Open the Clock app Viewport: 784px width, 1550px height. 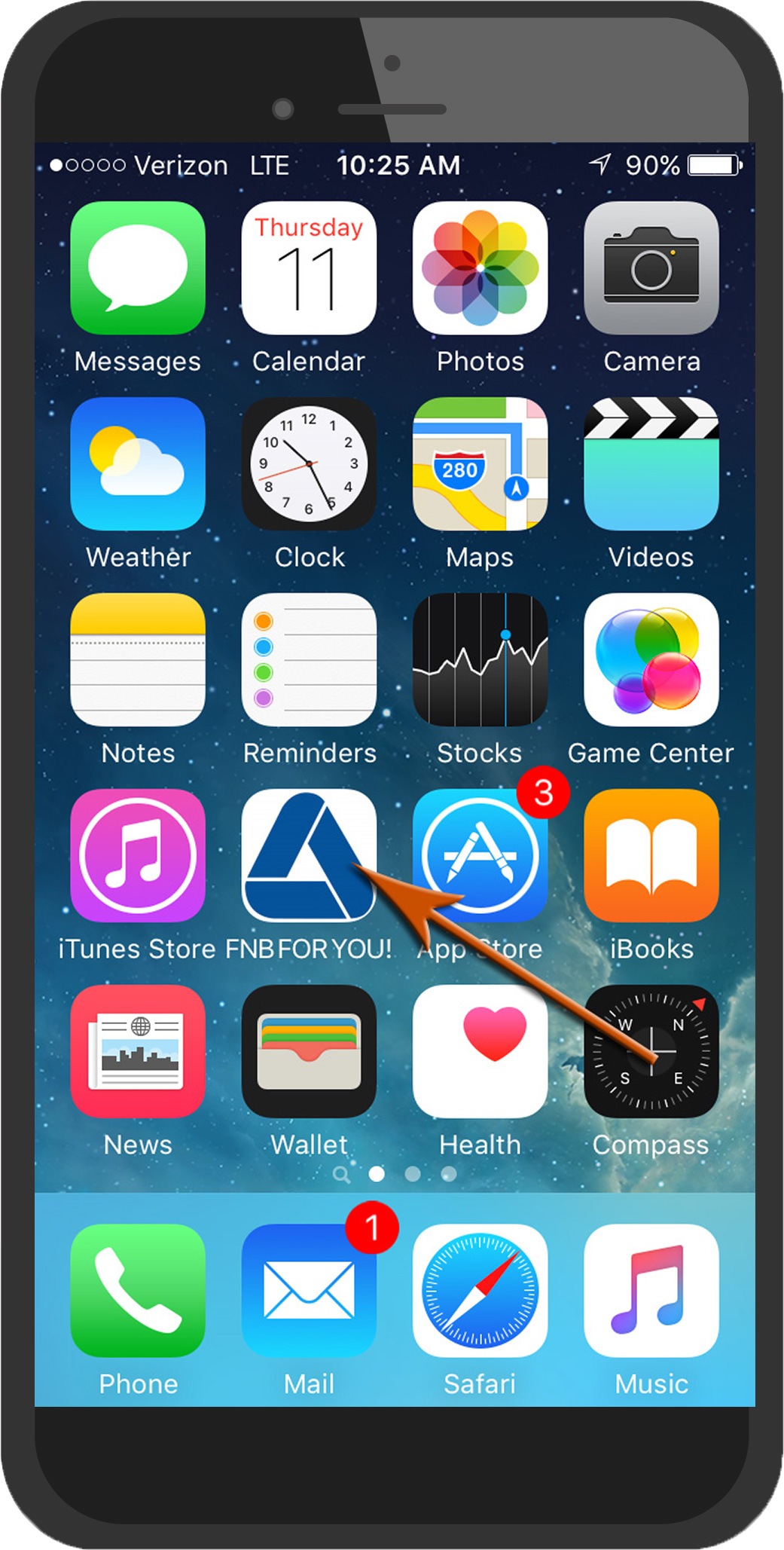(x=309, y=464)
